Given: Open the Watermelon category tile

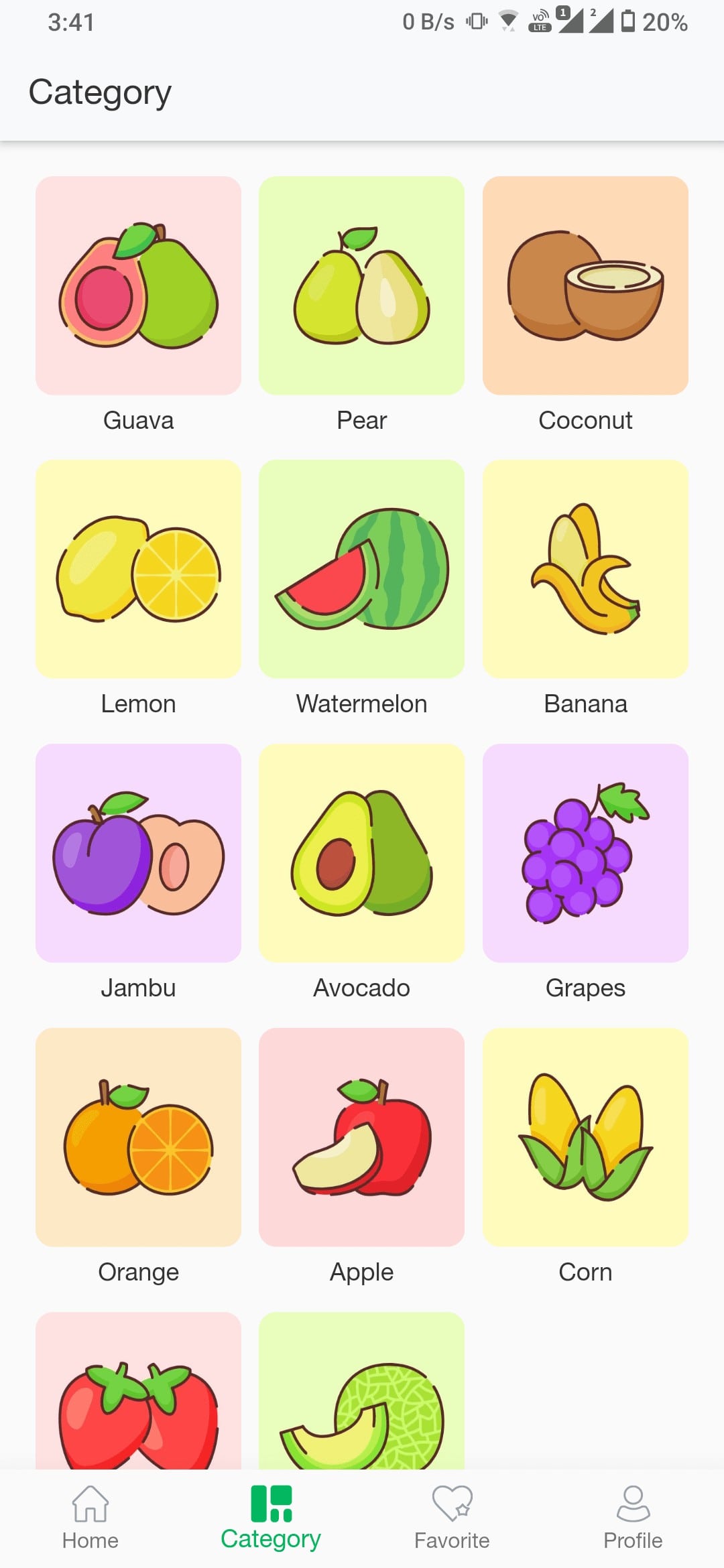Looking at the screenshot, I should (x=361, y=569).
